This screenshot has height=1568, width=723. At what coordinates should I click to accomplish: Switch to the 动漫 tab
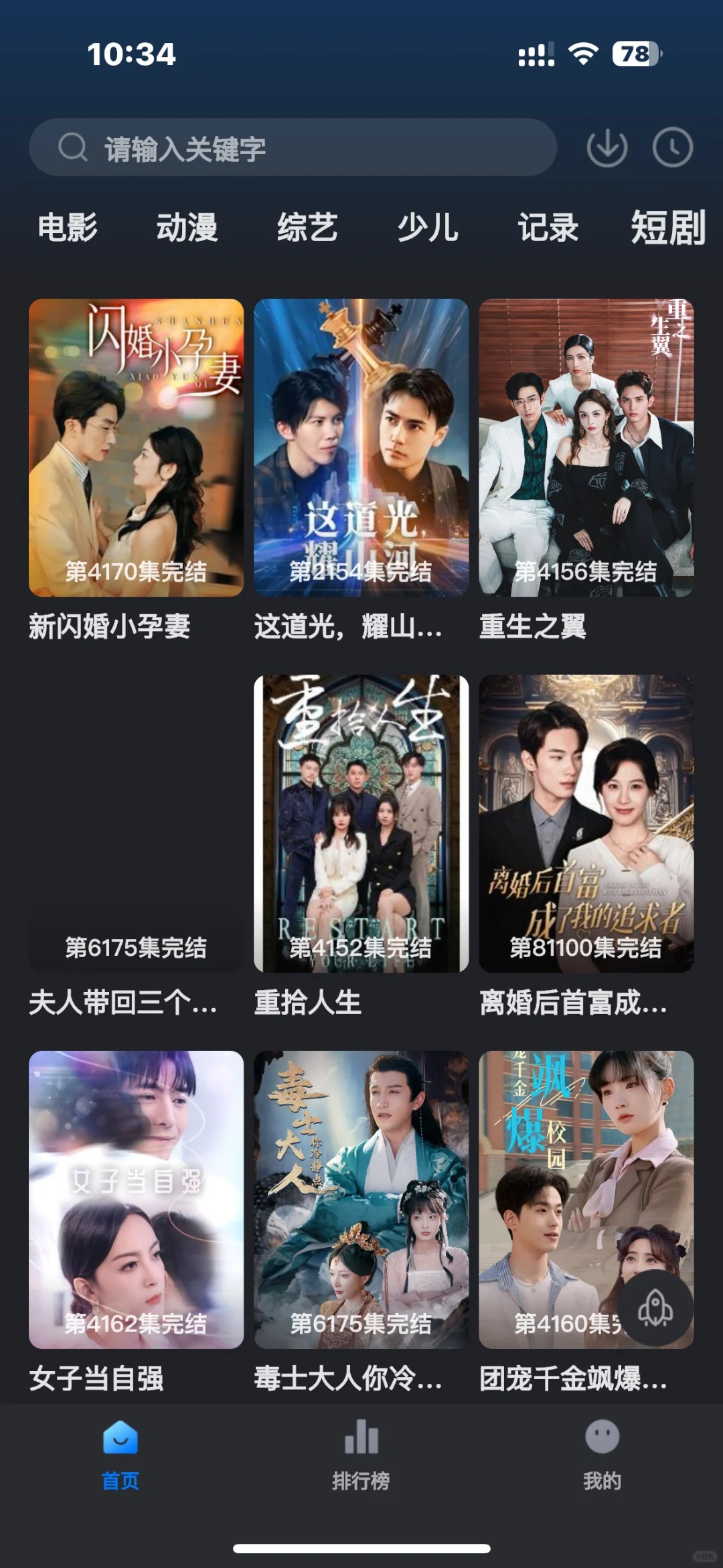click(x=187, y=228)
